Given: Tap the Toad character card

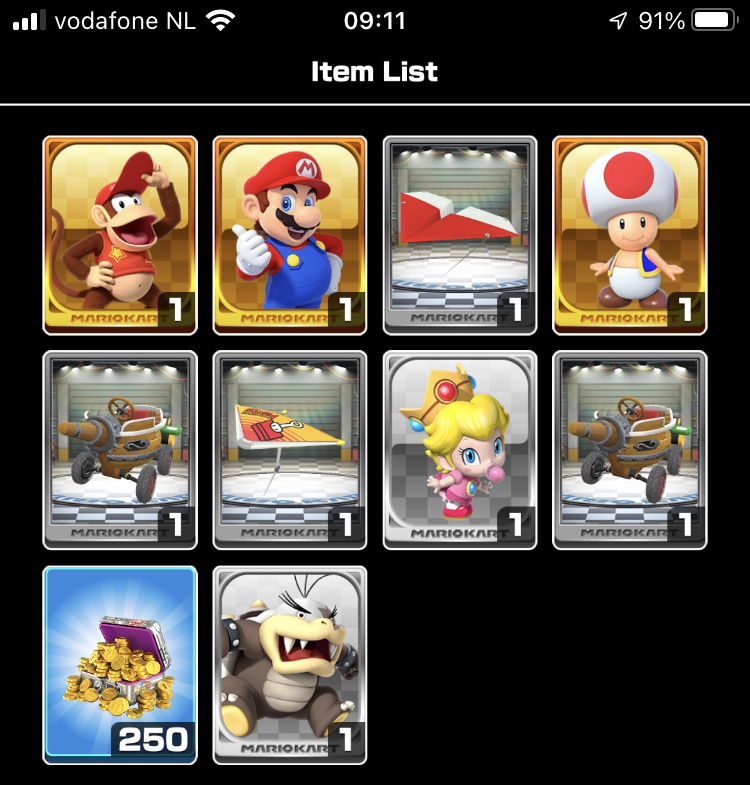Looking at the screenshot, I should pos(630,235).
